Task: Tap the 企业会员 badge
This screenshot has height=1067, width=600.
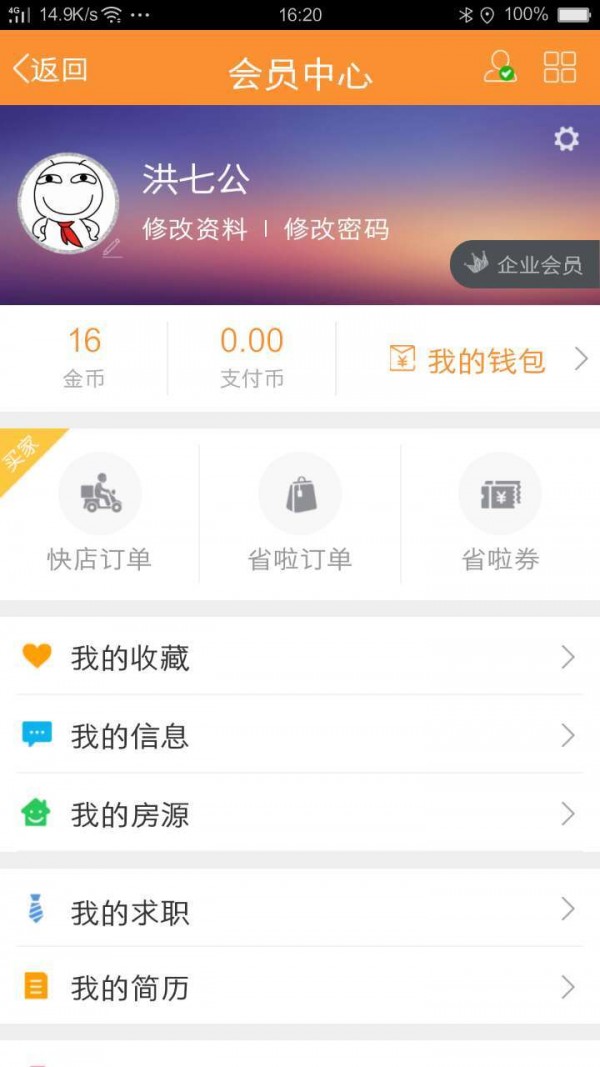Action: point(525,265)
